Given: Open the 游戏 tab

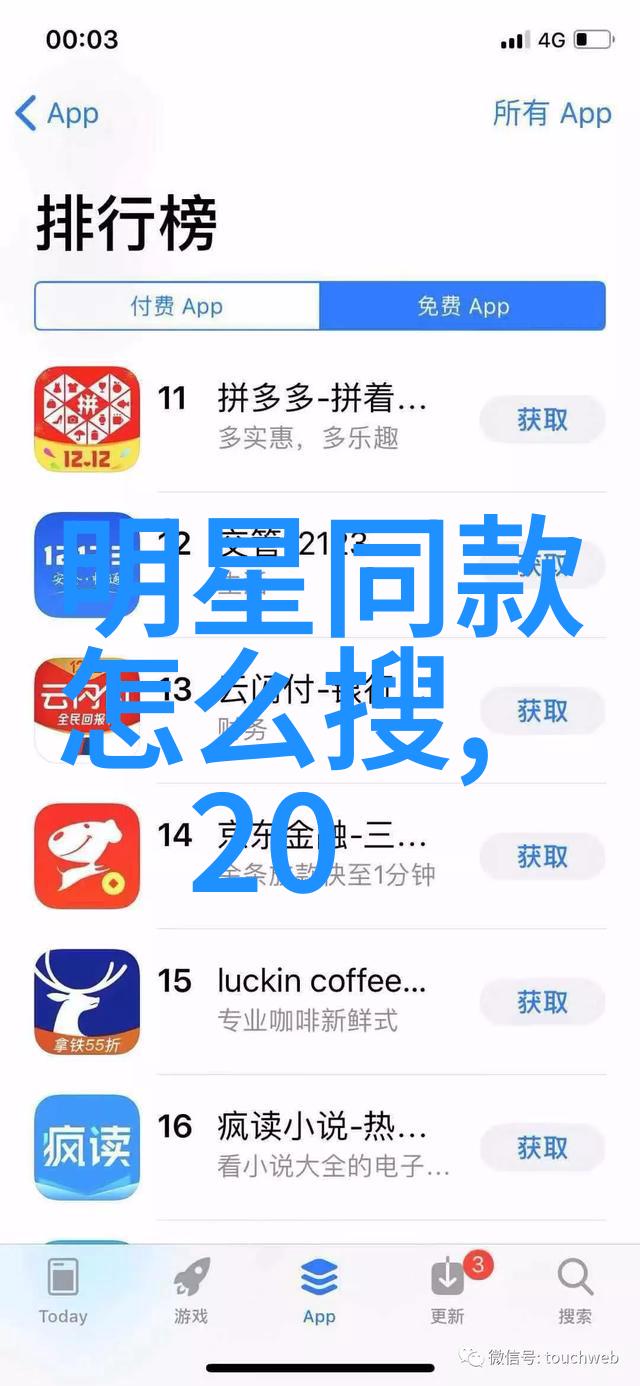Looking at the screenshot, I should (x=191, y=1290).
